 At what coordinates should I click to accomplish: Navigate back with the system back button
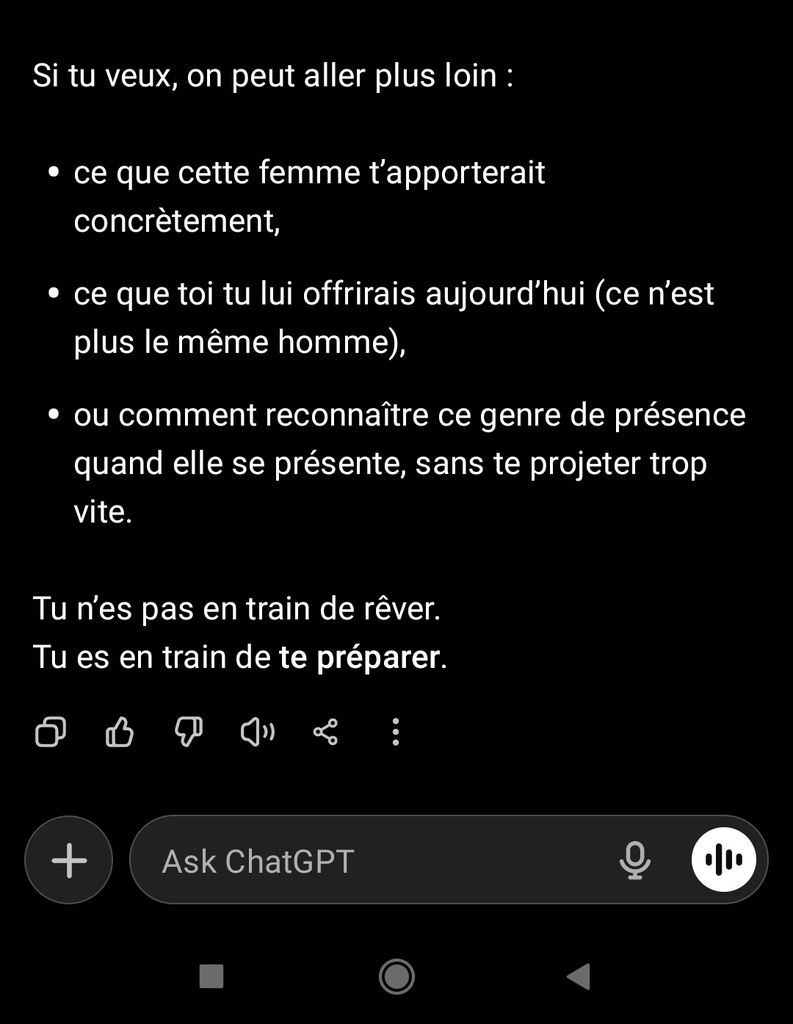click(x=578, y=976)
